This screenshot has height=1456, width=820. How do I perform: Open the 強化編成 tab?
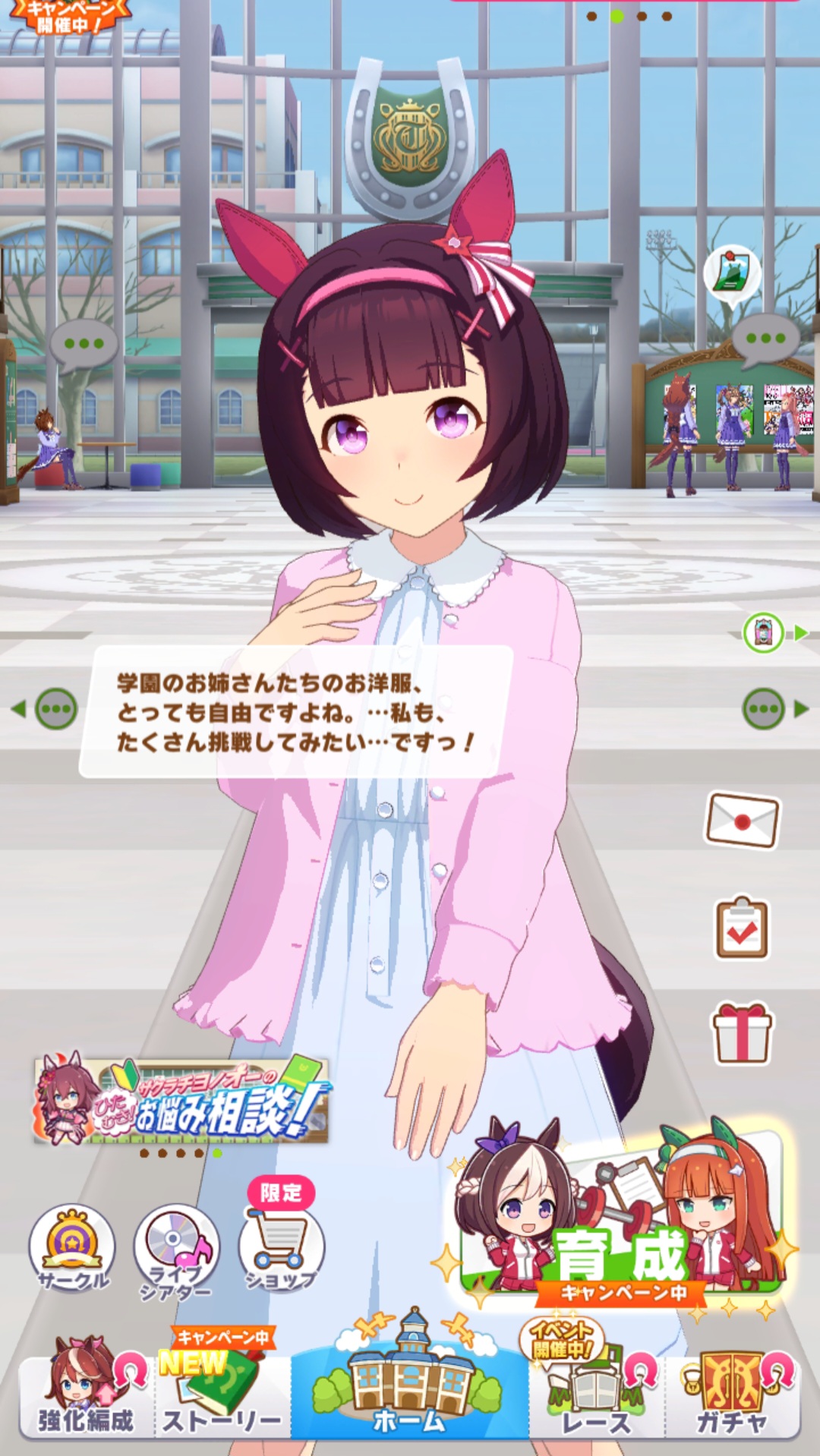click(x=85, y=1395)
